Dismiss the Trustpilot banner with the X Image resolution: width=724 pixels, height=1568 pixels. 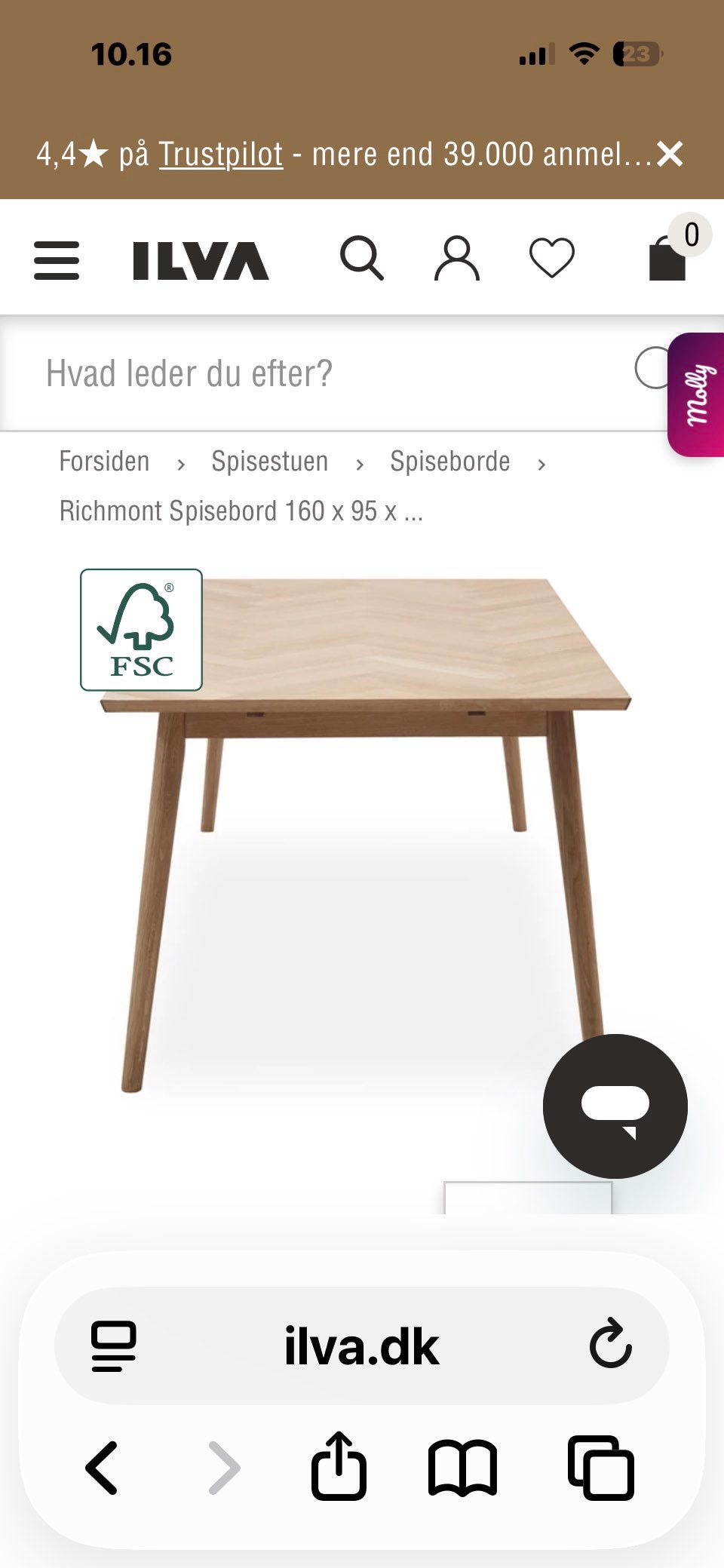coord(671,153)
